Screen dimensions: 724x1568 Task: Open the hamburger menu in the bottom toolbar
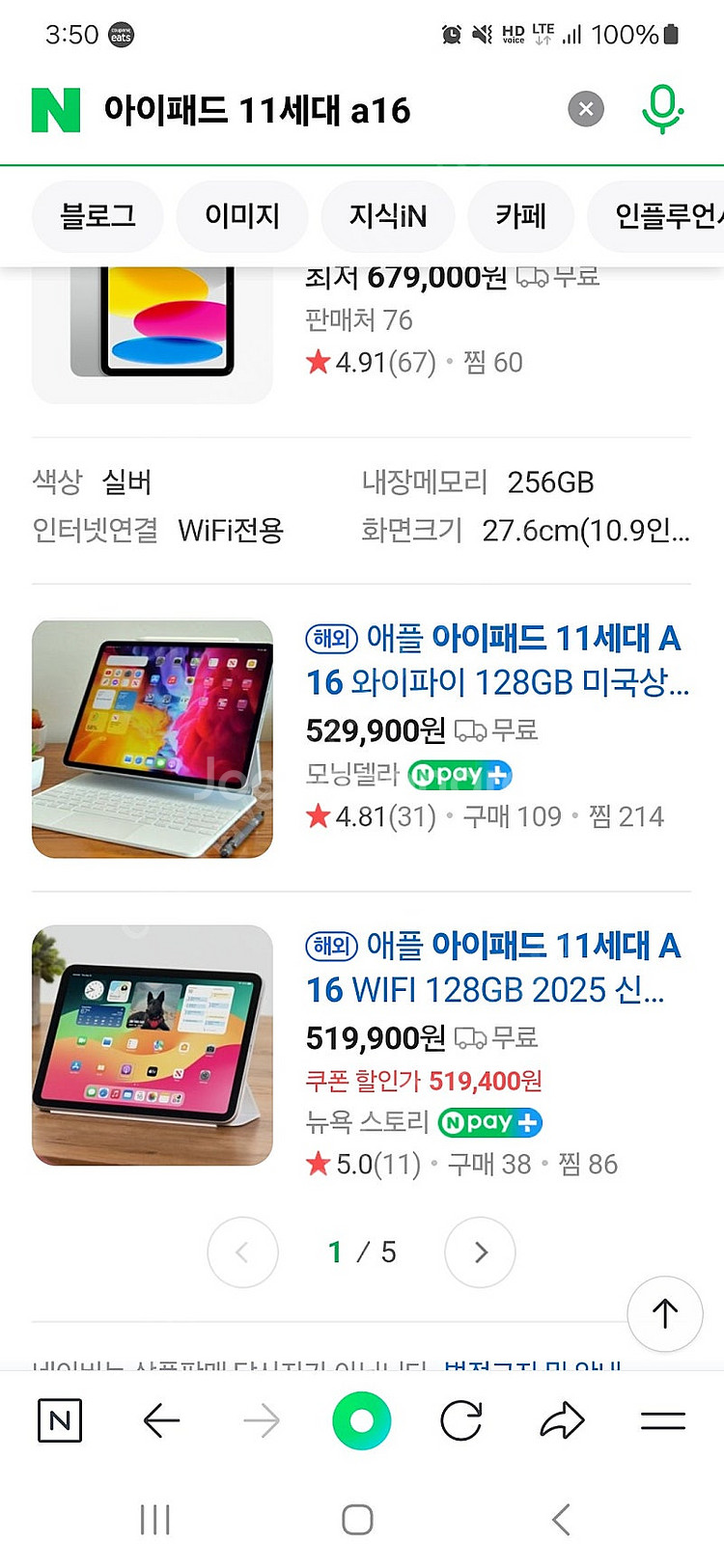(663, 1419)
